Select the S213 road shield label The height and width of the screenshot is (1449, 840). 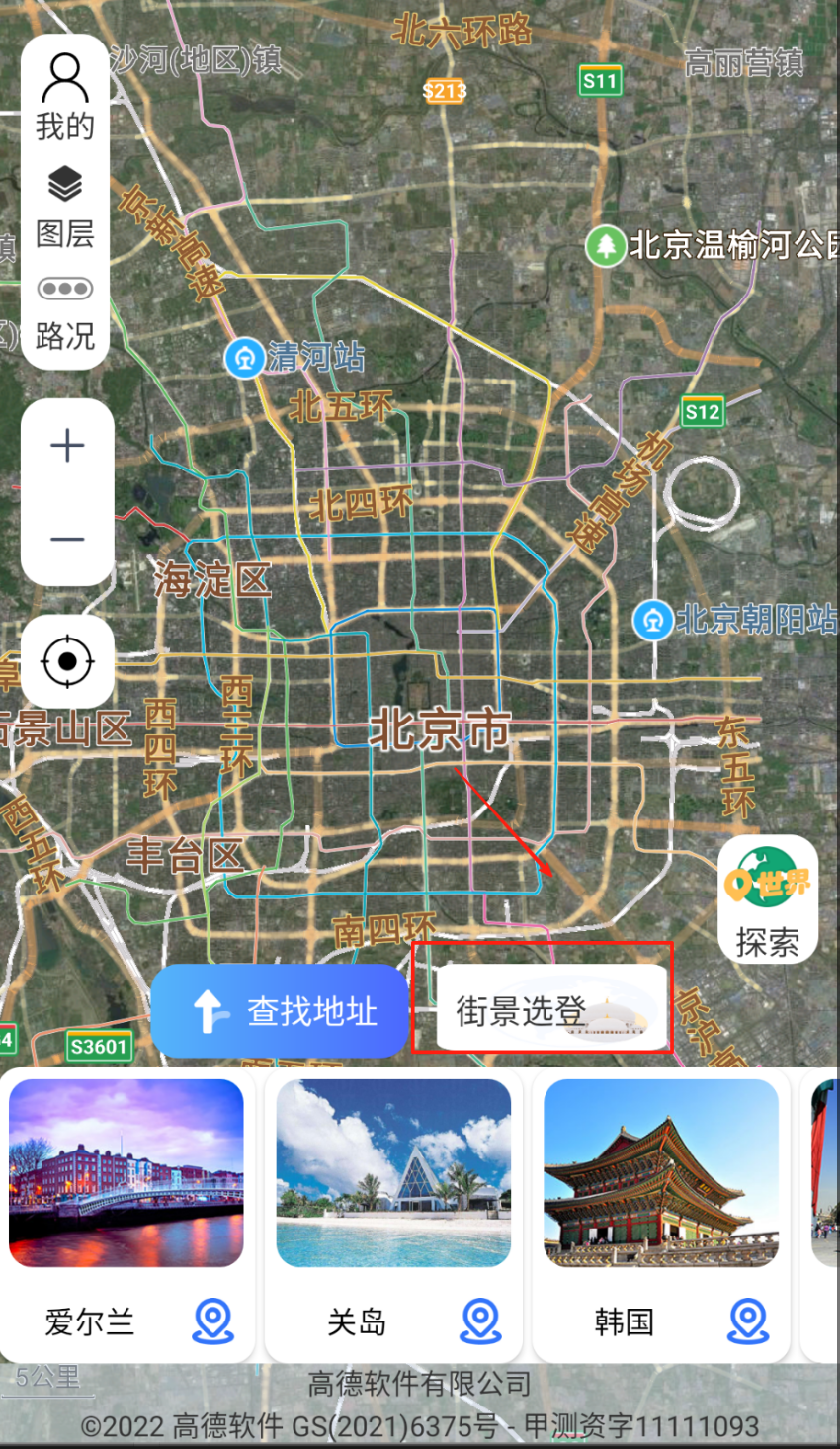point(445,92)
